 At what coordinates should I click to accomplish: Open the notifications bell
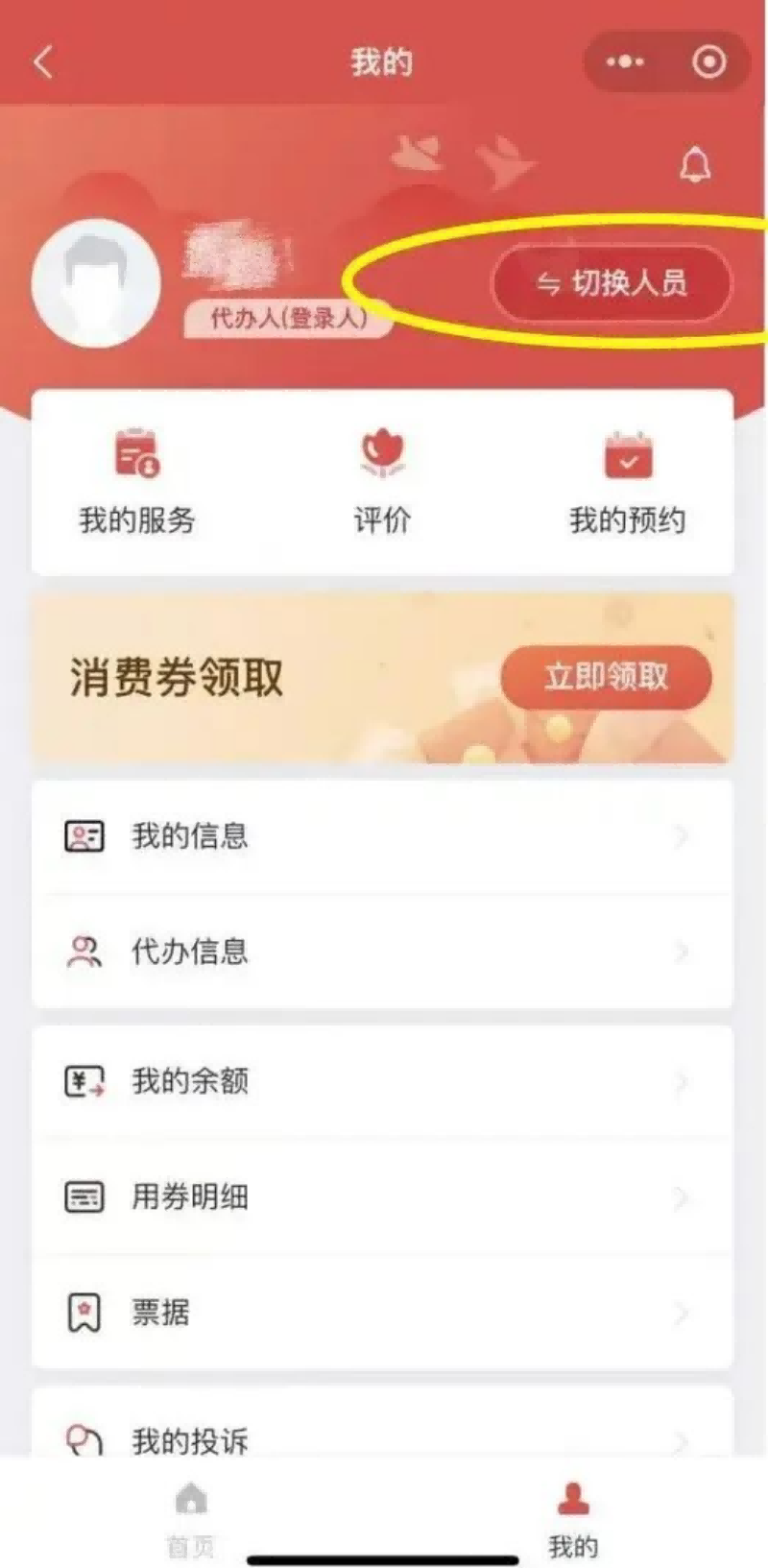[695, 166]
